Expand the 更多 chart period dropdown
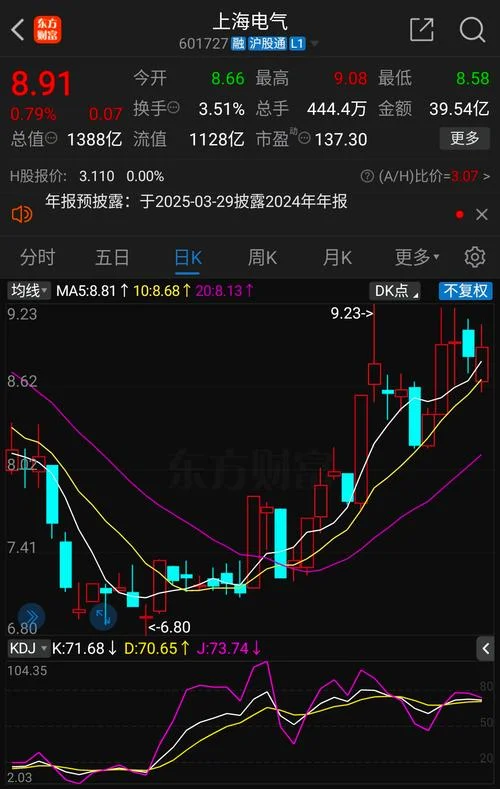This screenshot has height=789, width=500. [x=416, y=258]
